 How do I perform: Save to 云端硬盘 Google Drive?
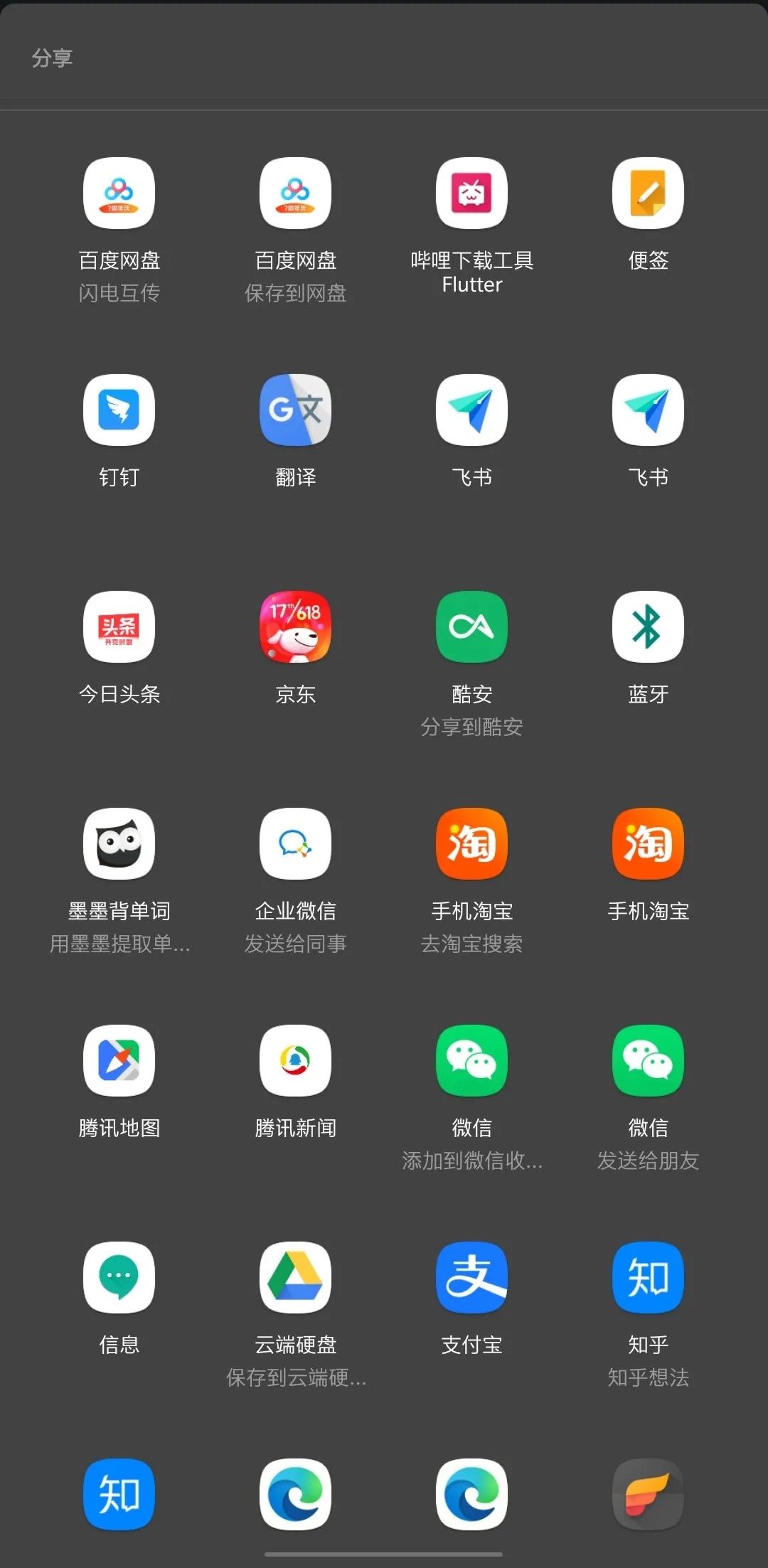[295, 1278]
